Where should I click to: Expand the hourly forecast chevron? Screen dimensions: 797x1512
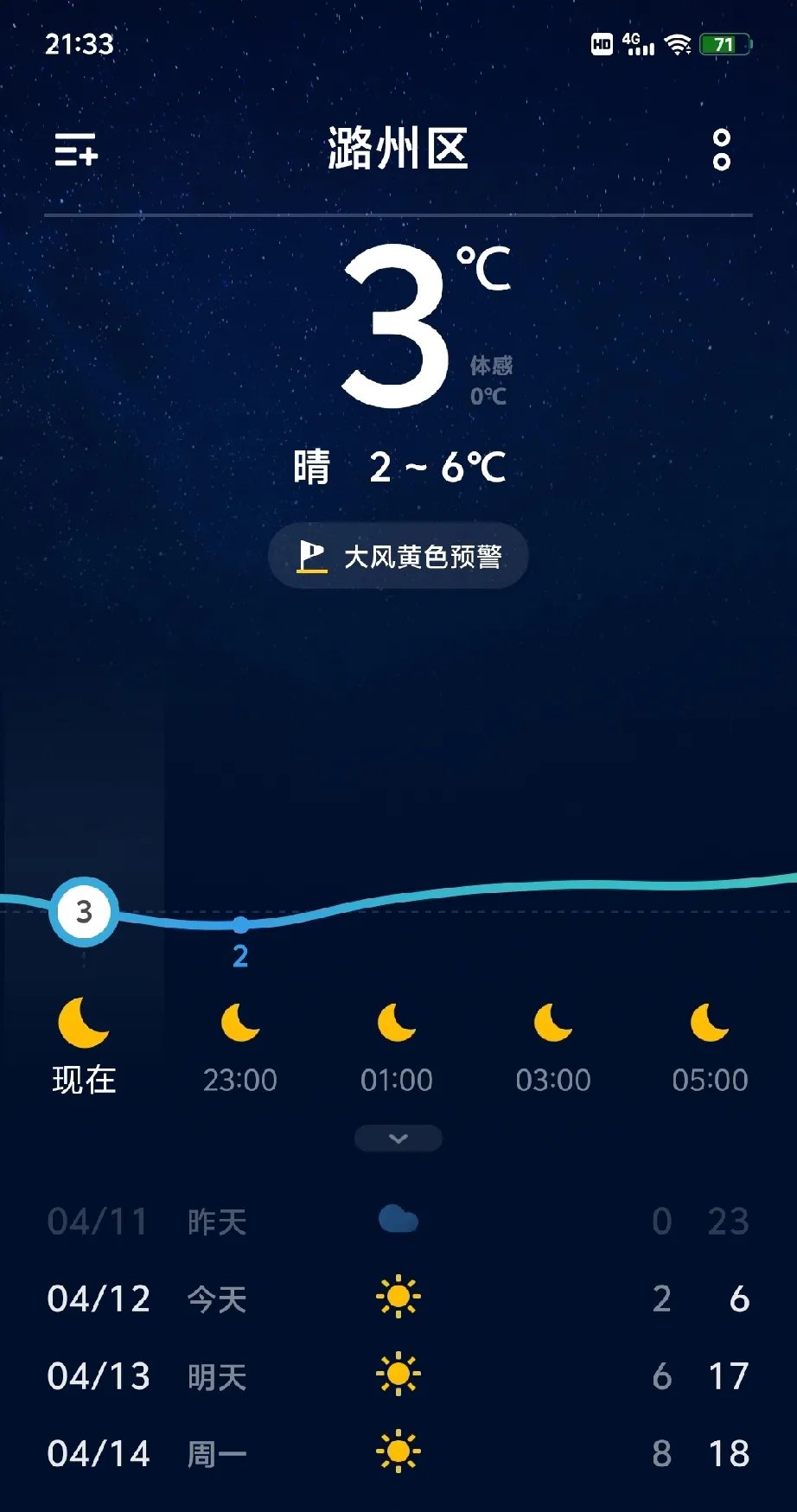pyautogui.click(x=398, y=1138)
